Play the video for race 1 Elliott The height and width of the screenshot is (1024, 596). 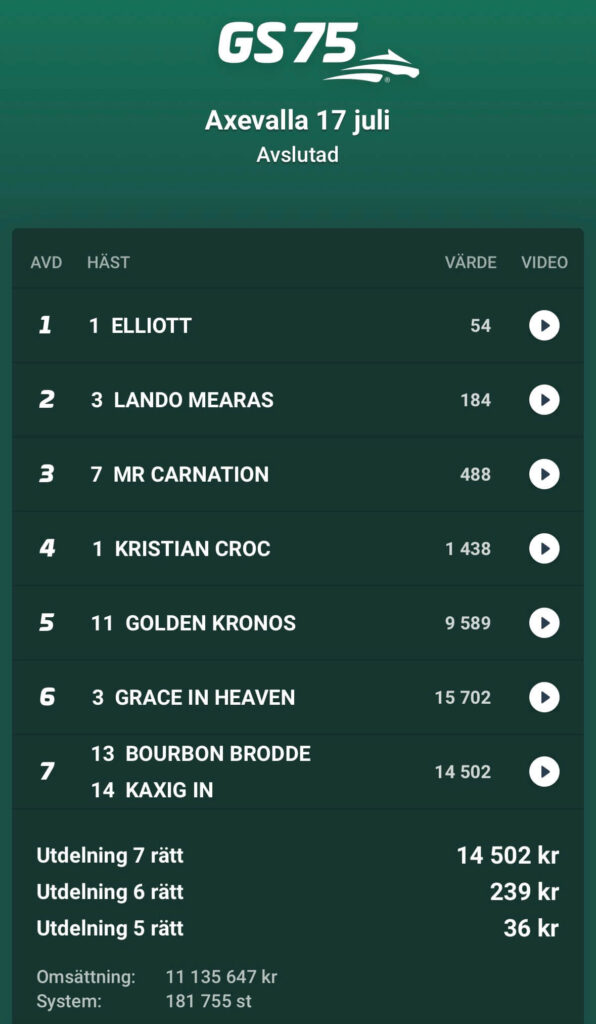[x=544, y=325]
